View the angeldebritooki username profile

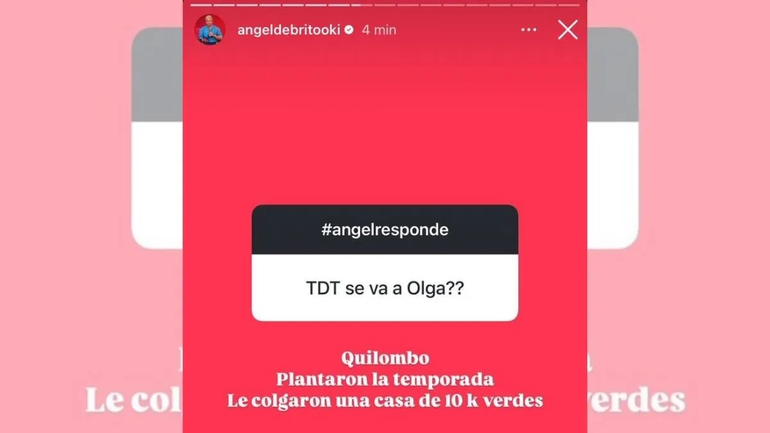[x=289, y=30]
